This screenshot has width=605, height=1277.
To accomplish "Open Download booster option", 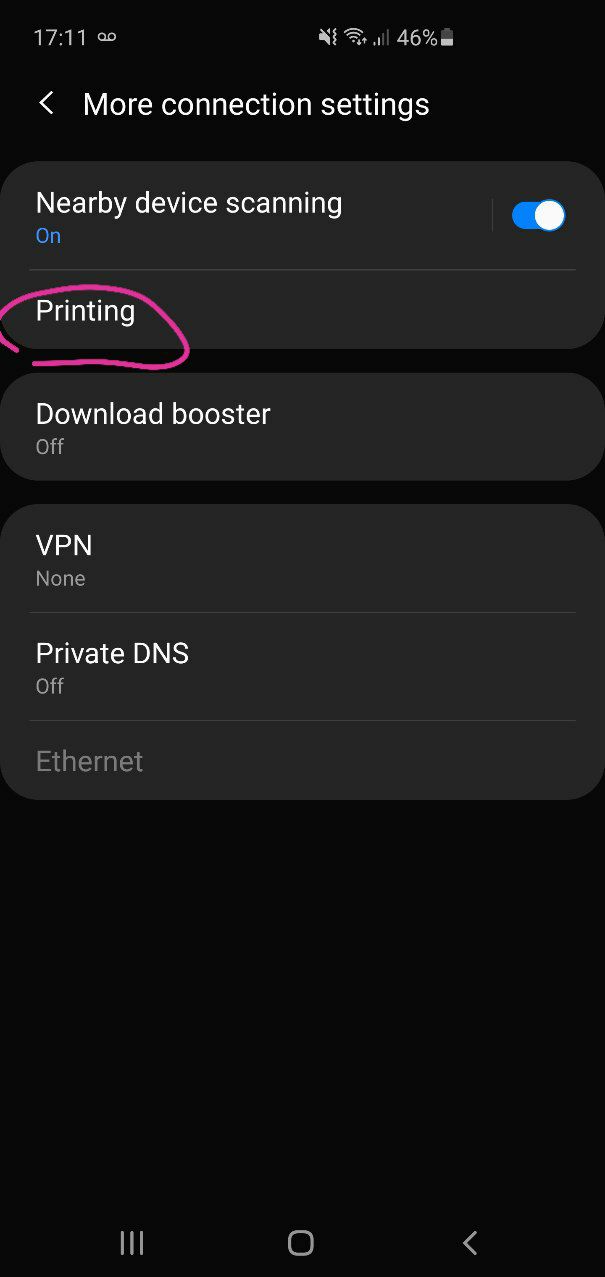I will pos(302,427).
